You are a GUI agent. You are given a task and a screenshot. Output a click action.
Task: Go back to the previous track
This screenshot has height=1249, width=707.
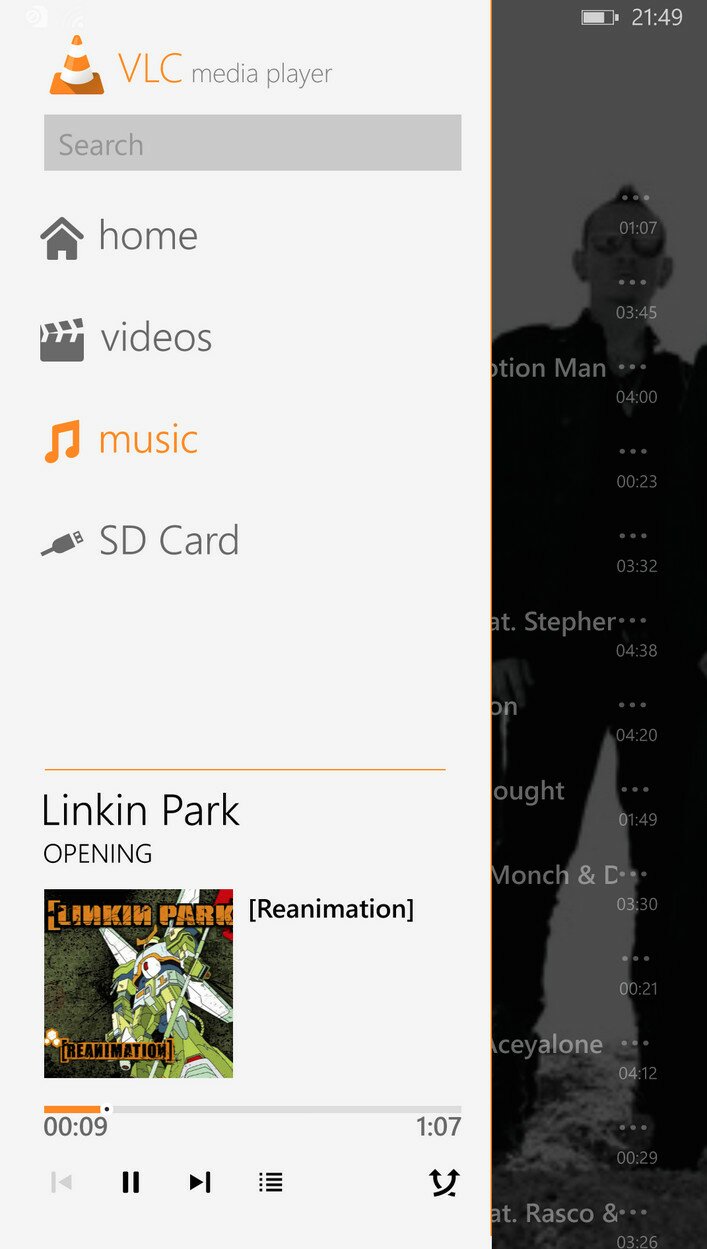62,1182
